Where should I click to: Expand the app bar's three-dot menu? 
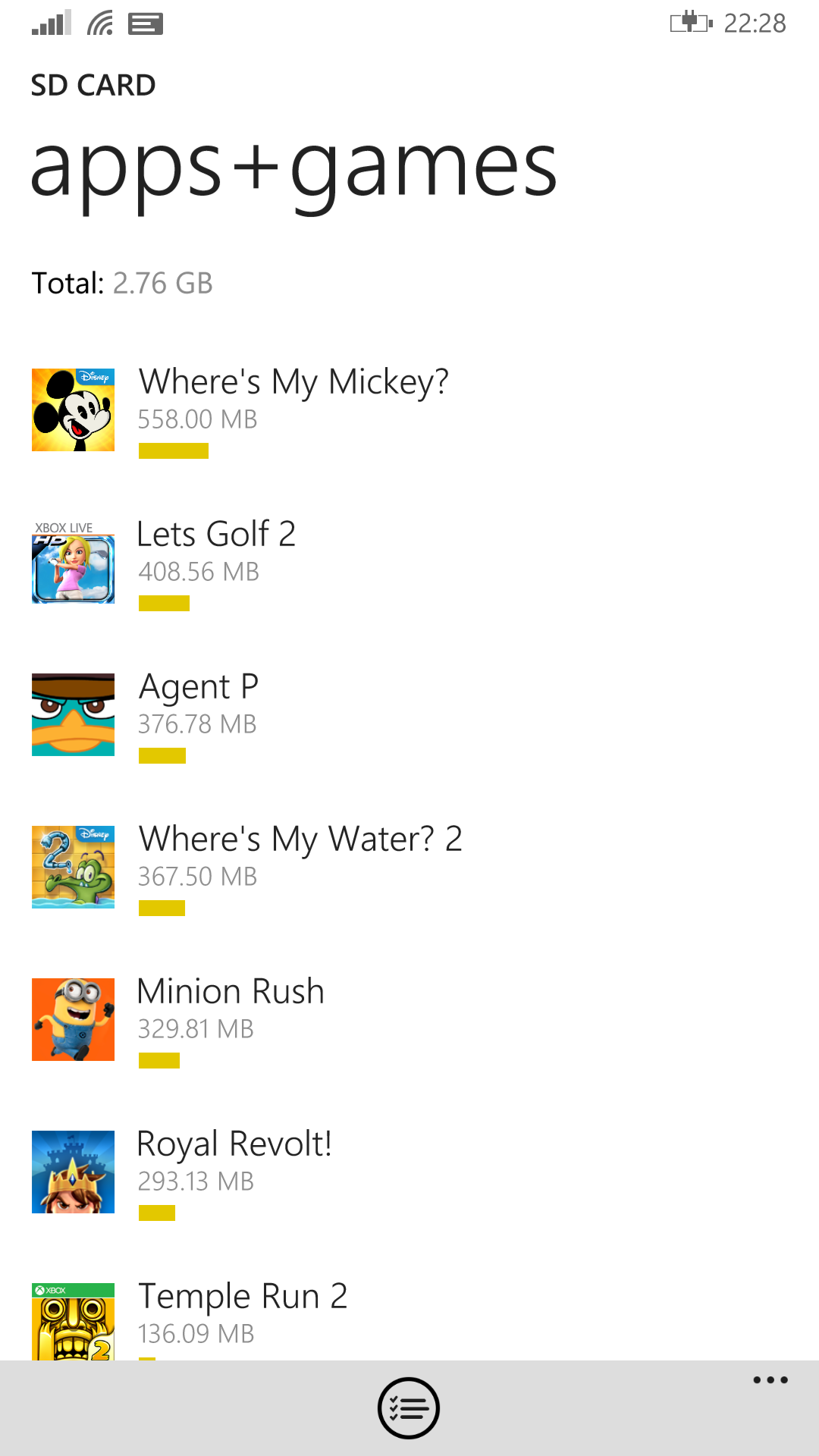(x=770, y=1380)
